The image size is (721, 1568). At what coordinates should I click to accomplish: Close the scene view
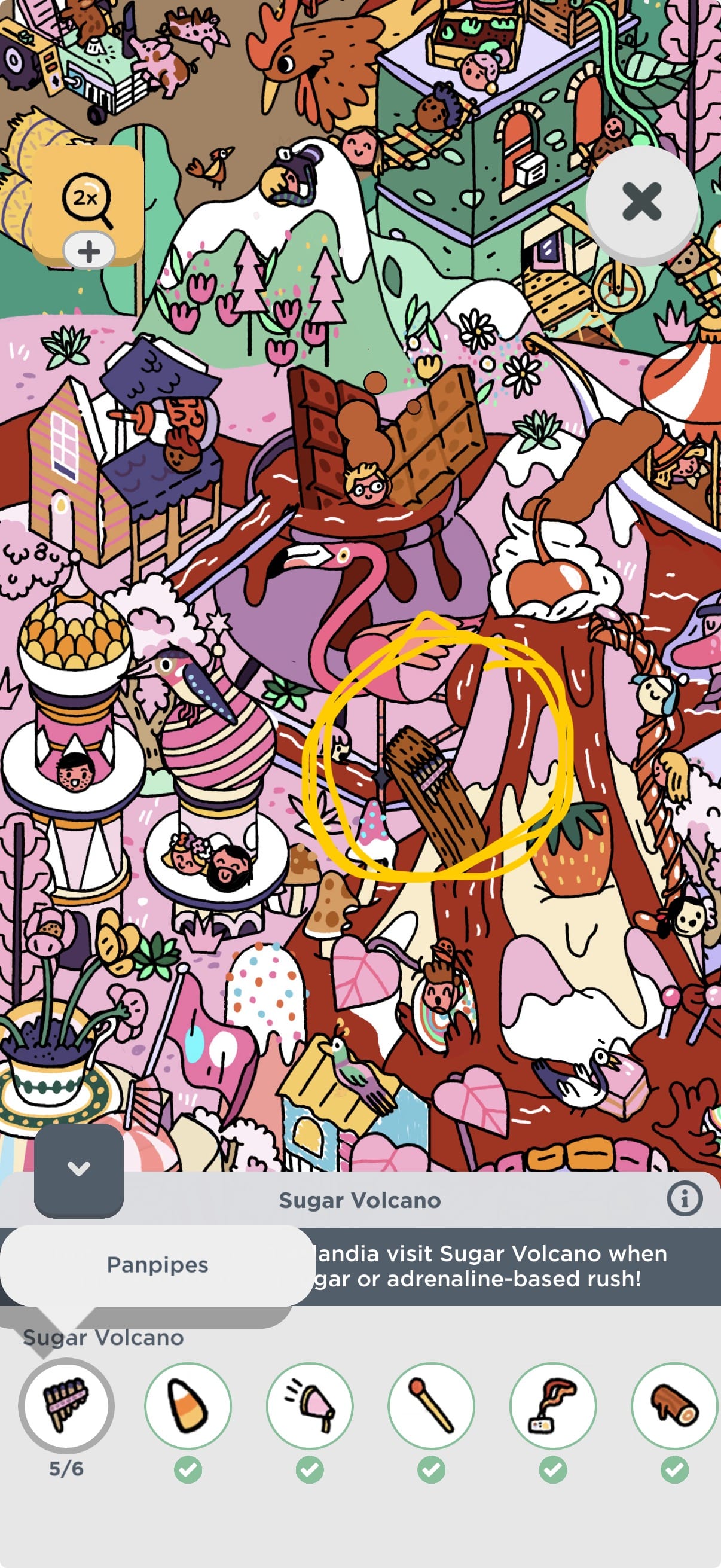tap(642, 202)
